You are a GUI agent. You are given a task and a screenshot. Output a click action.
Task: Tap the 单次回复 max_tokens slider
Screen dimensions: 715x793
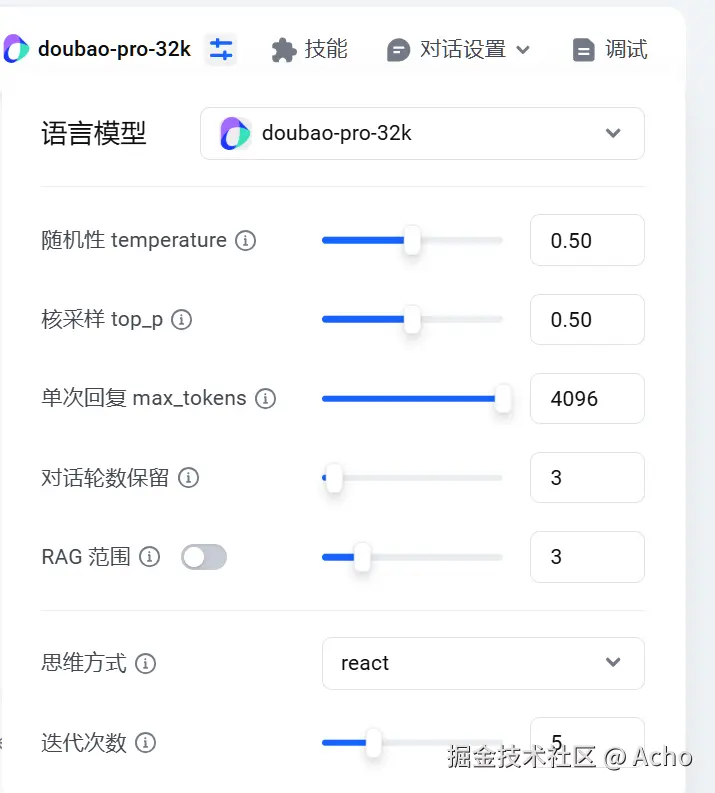click(412, 398)
